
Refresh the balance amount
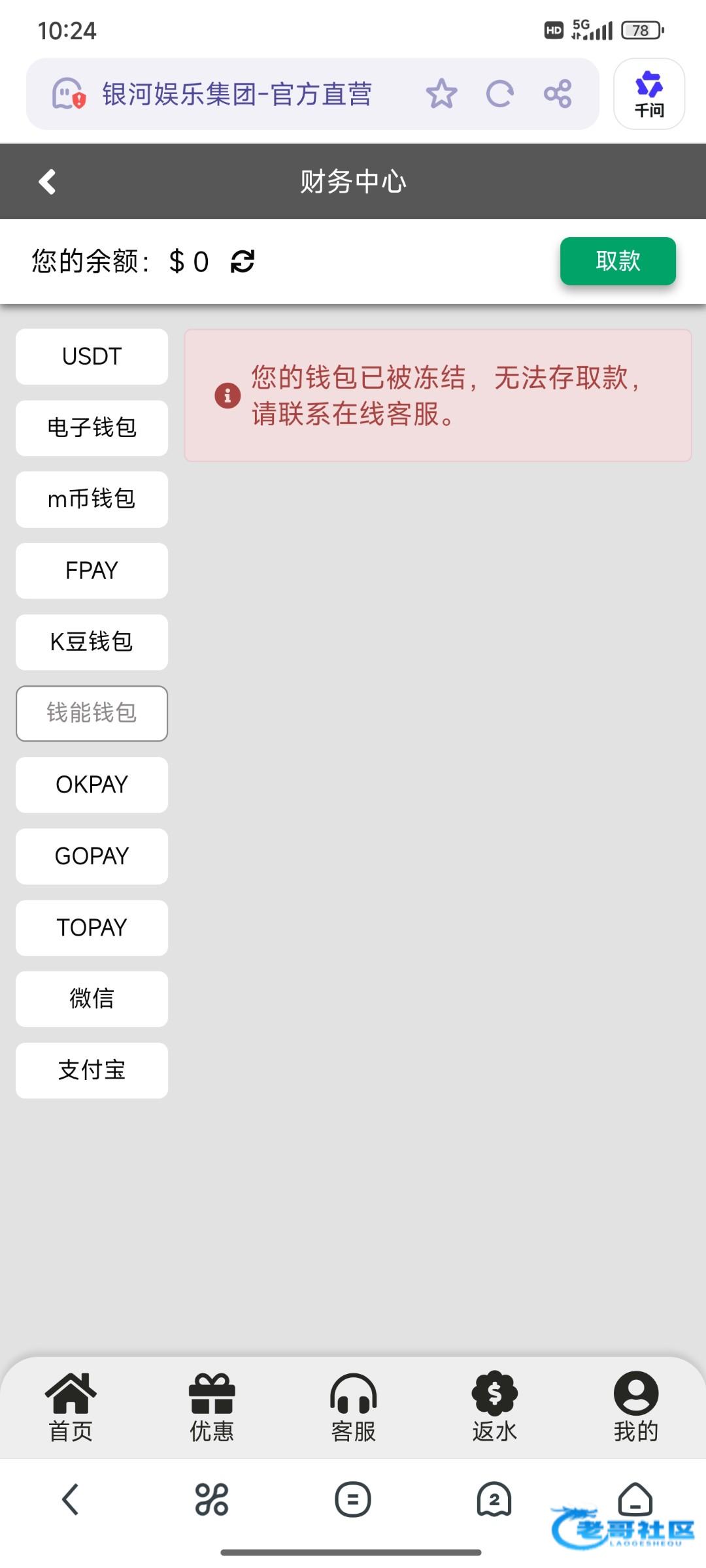pos(242,261)
